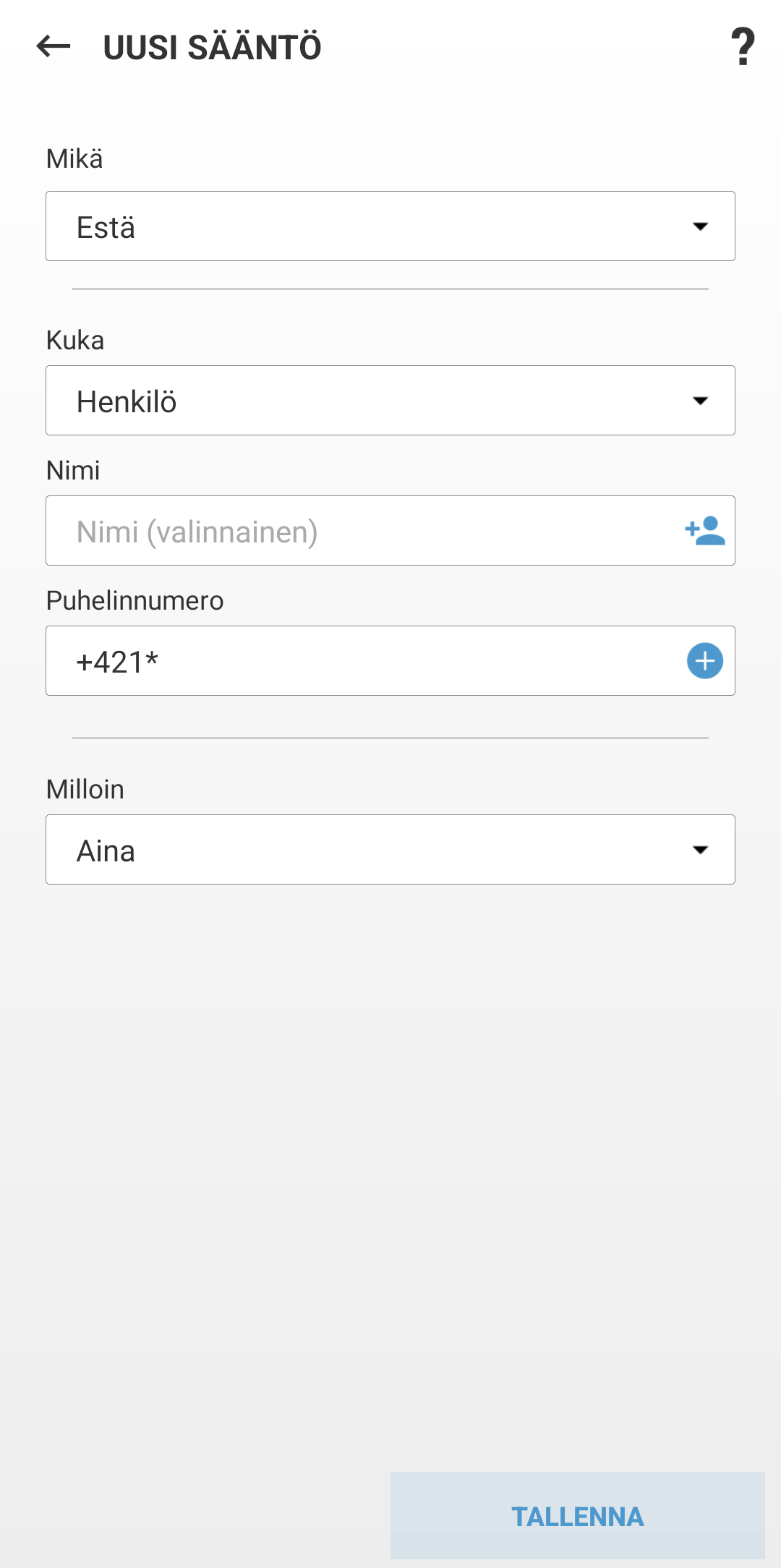Expand the Mikä dropdown showing Estä
This screenshot has width=781, height=1568.
coord(390,226)
